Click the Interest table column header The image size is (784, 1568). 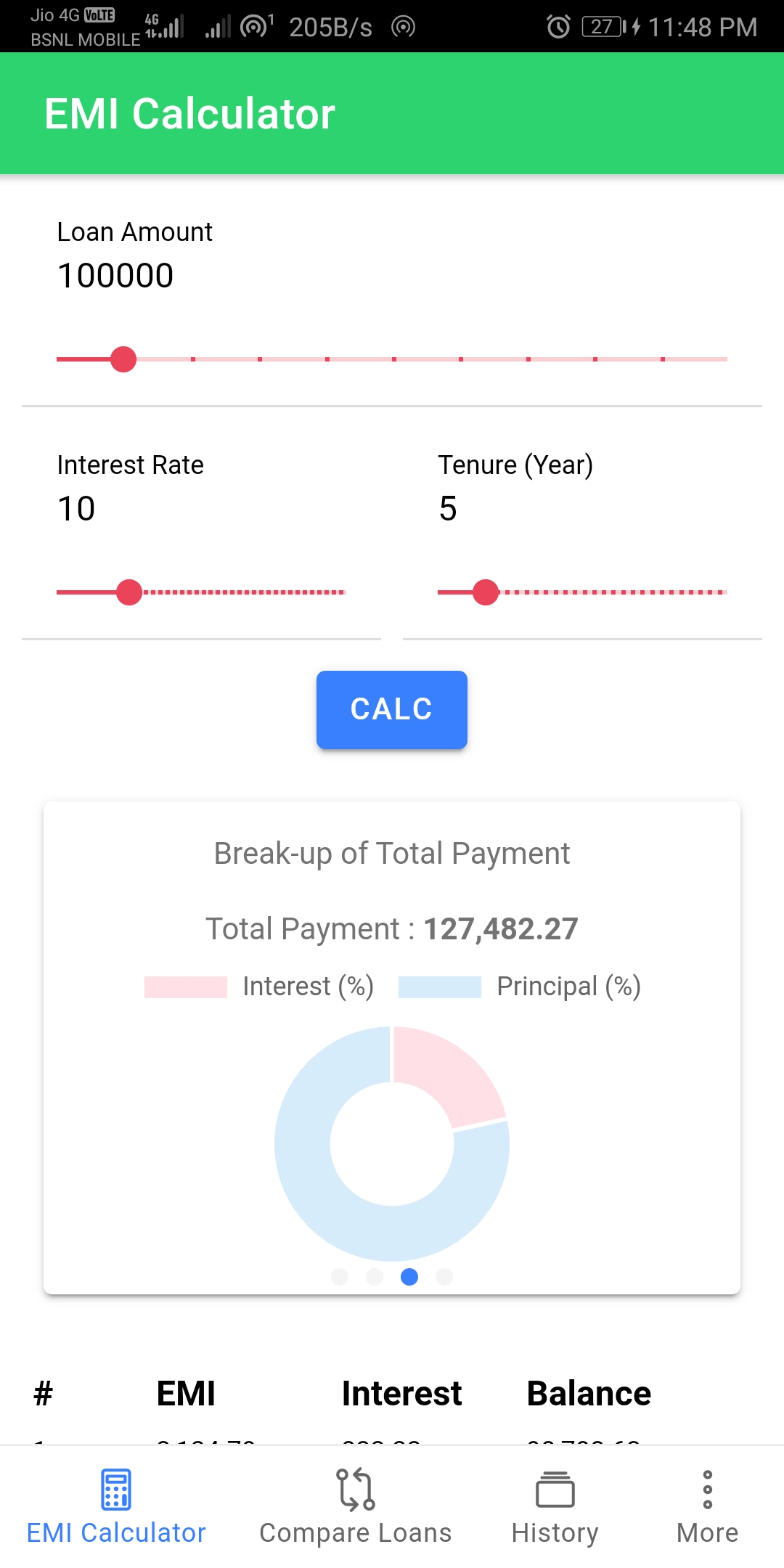click(x=401, y=1392)
